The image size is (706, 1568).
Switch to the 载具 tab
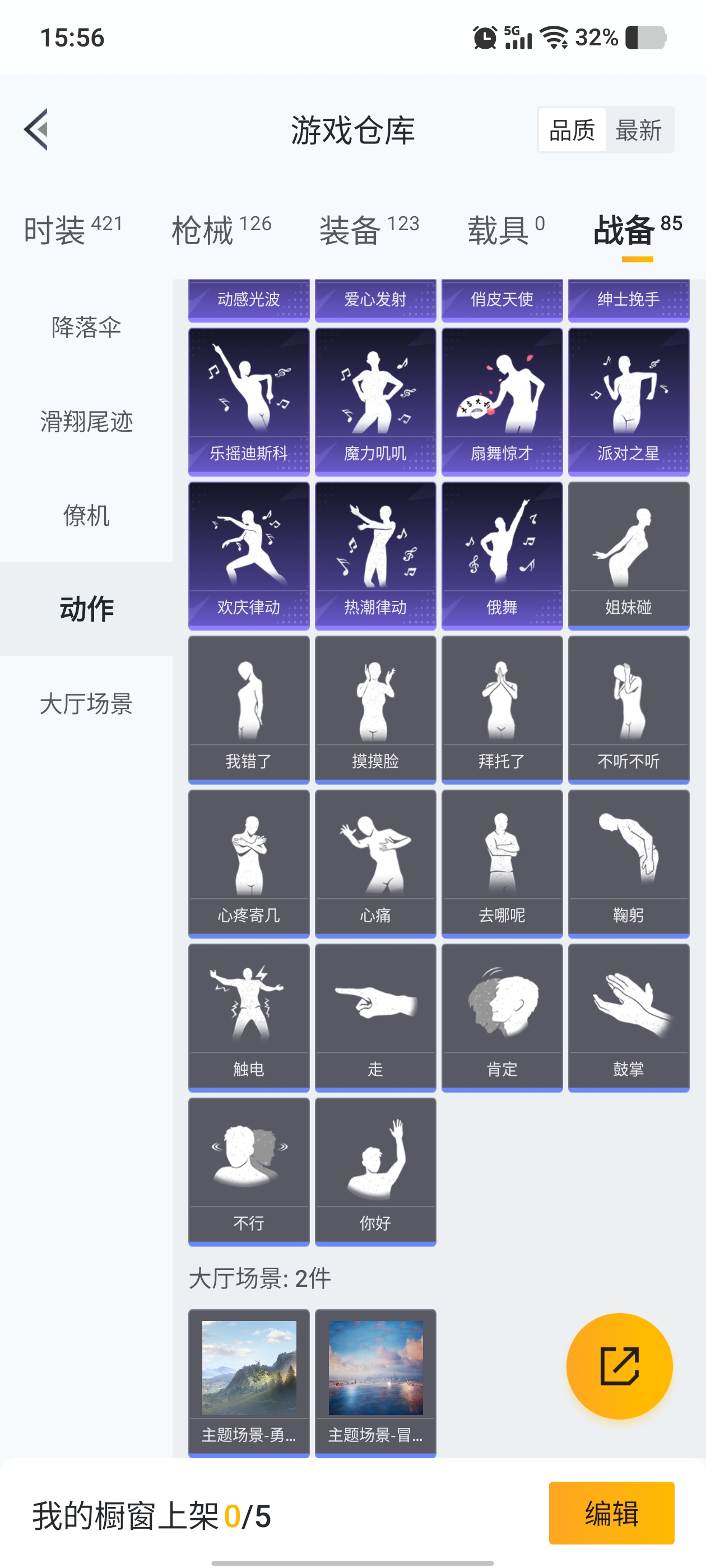click(x=505, y=230)
